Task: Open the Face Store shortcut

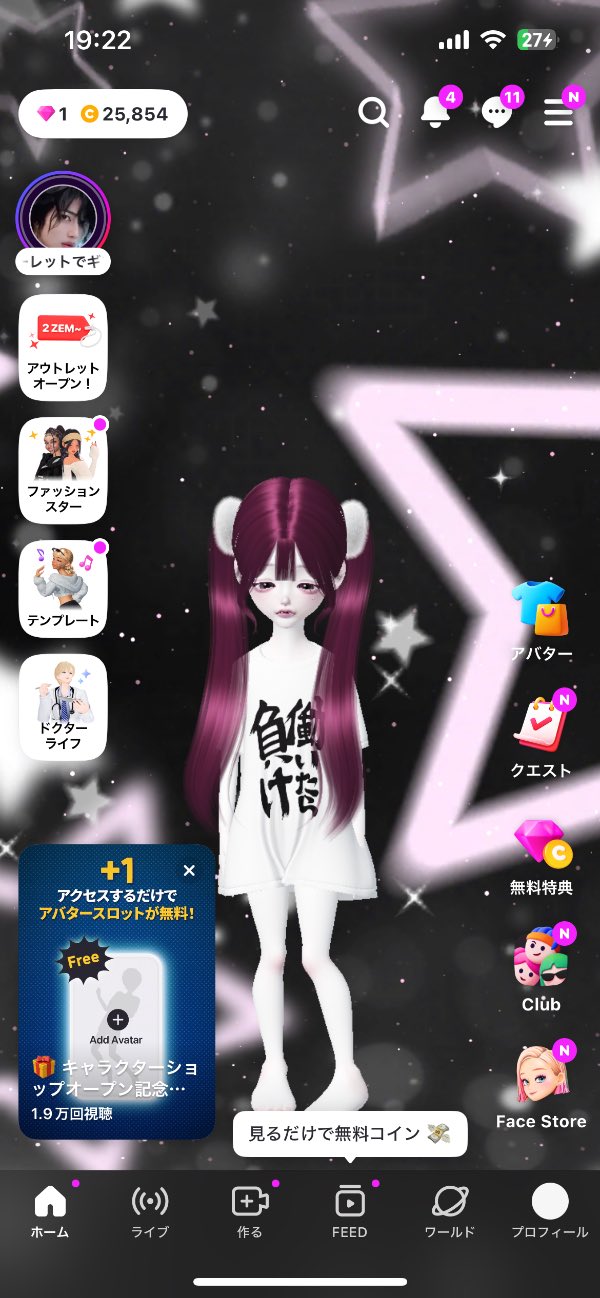Action: (x=541, y=1085)
